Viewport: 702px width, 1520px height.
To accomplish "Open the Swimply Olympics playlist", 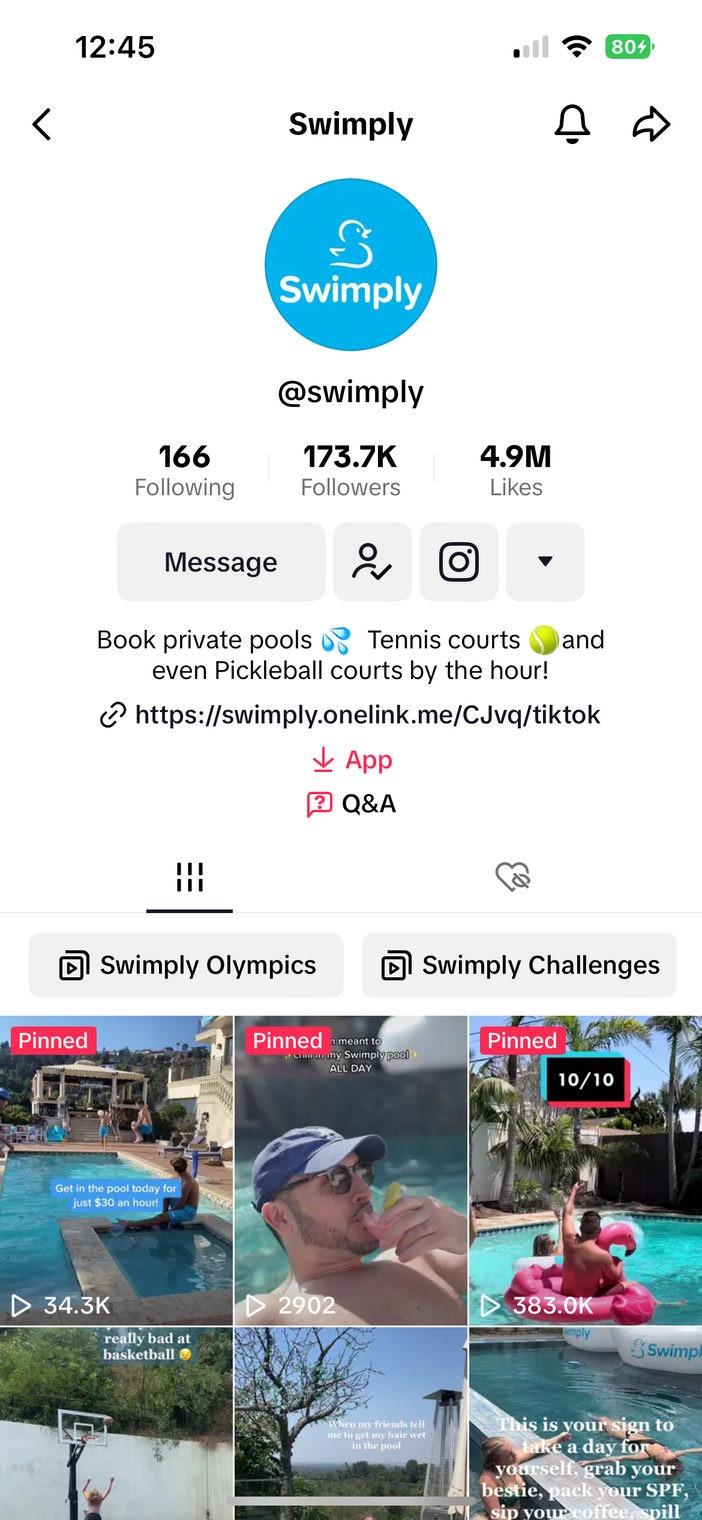I will pos(187,965).
